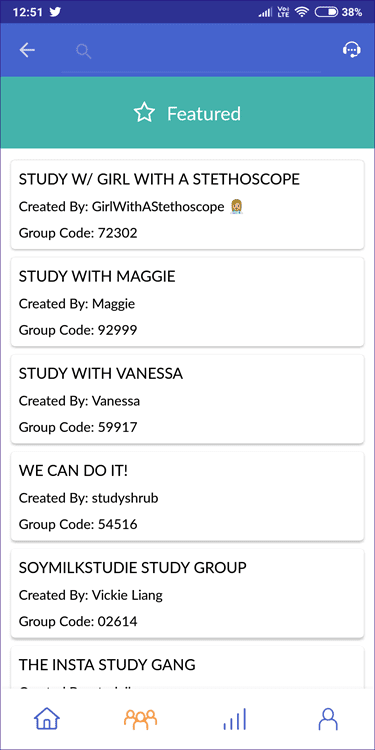The width and height of the screenshot is (375, 750).
Task: Select the Study With Vanessa group card
Action: pos(188,399)
